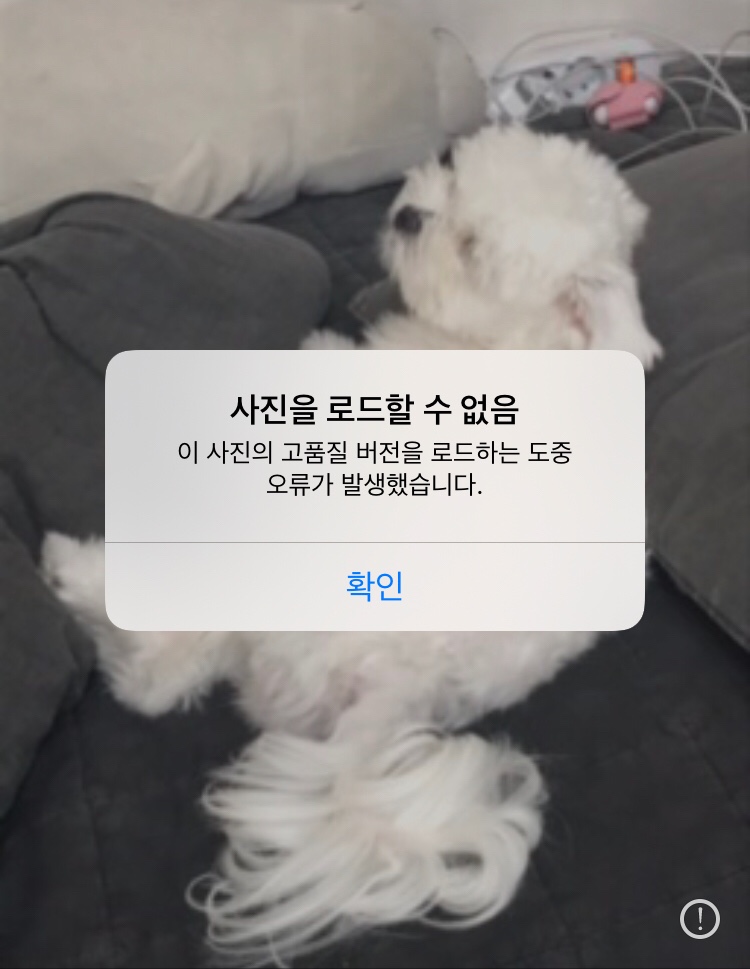Open the exclamation warning icon on the photo

[699, 918]
